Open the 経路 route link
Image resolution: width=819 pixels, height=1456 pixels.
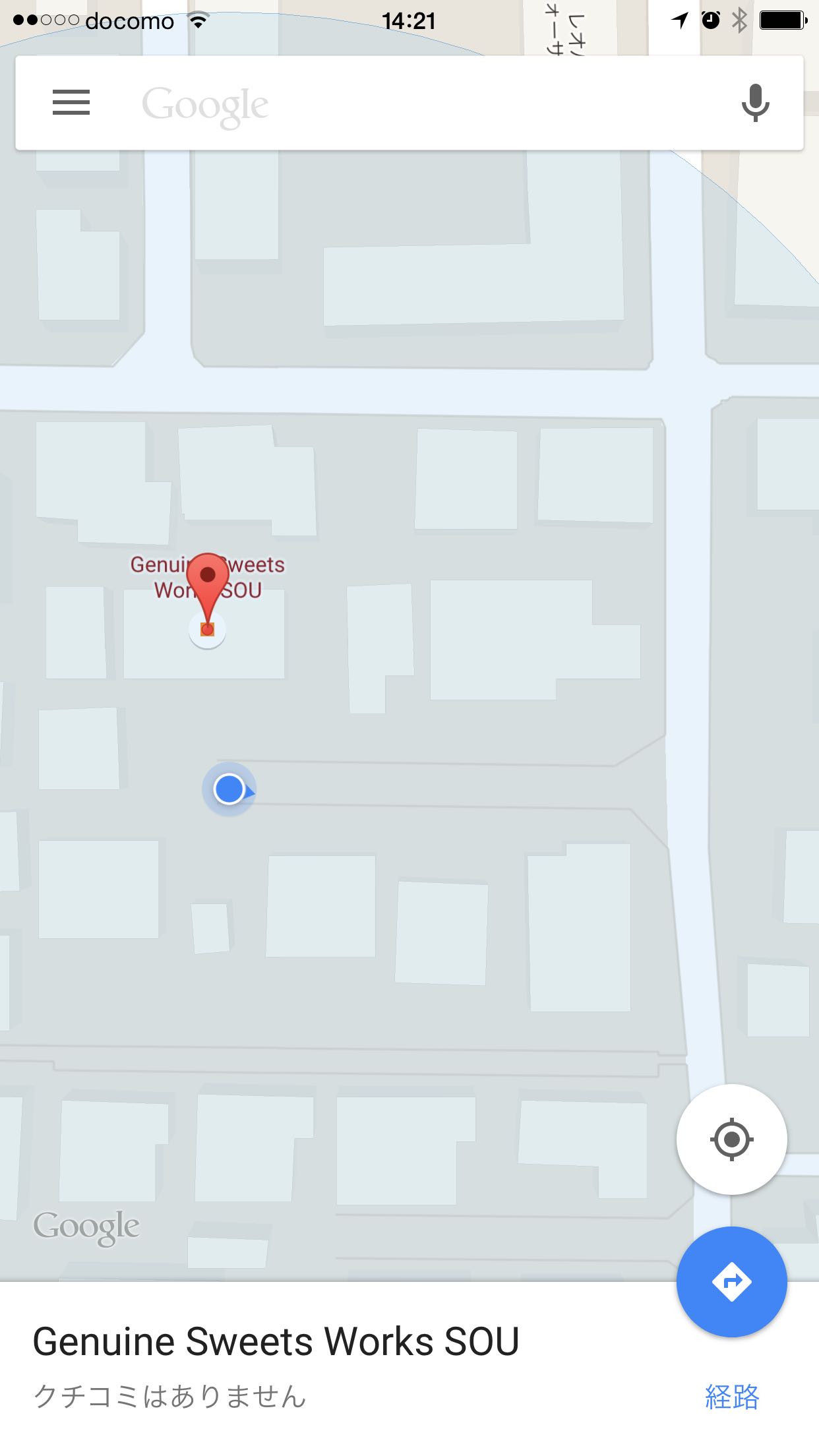[x=731, y=1397]
